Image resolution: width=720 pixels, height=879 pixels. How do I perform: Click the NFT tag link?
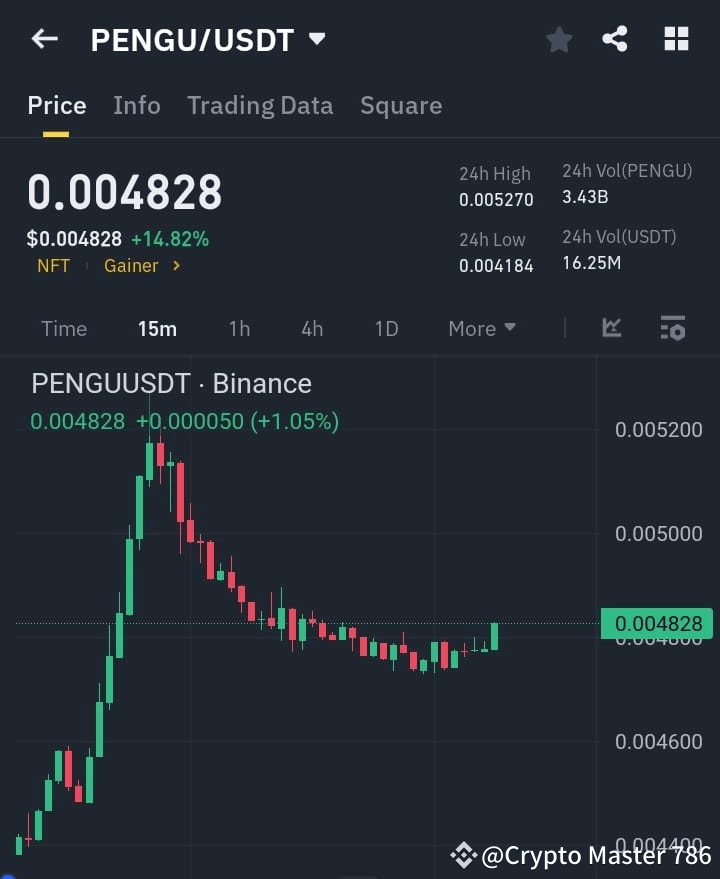tap(53, 266)
